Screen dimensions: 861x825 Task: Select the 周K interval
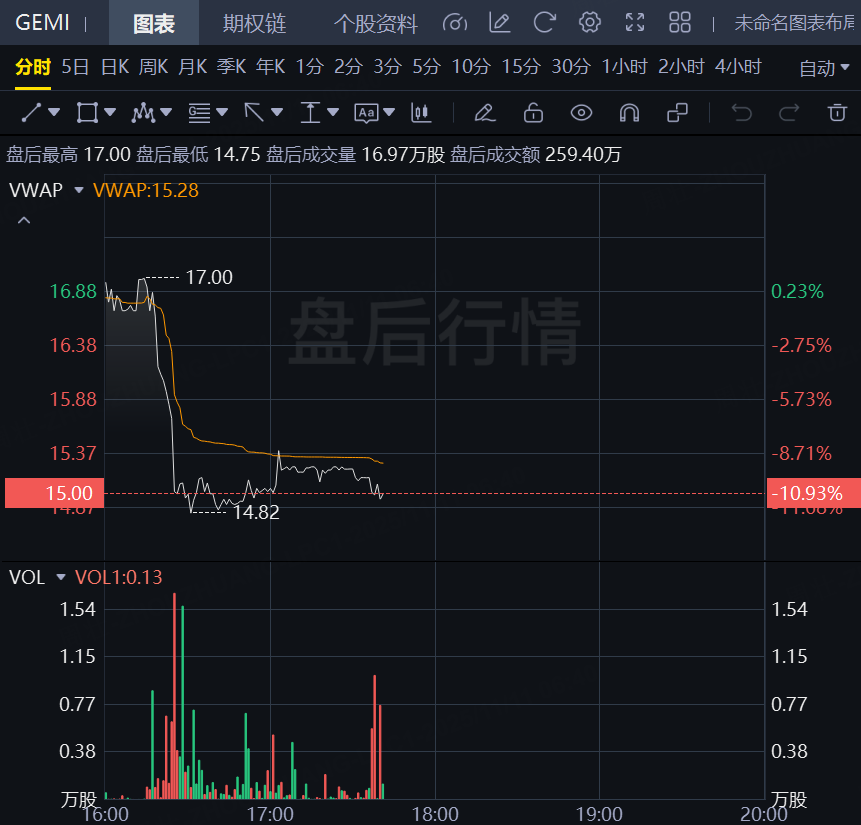pyautogui.click(x=153, y=67)
